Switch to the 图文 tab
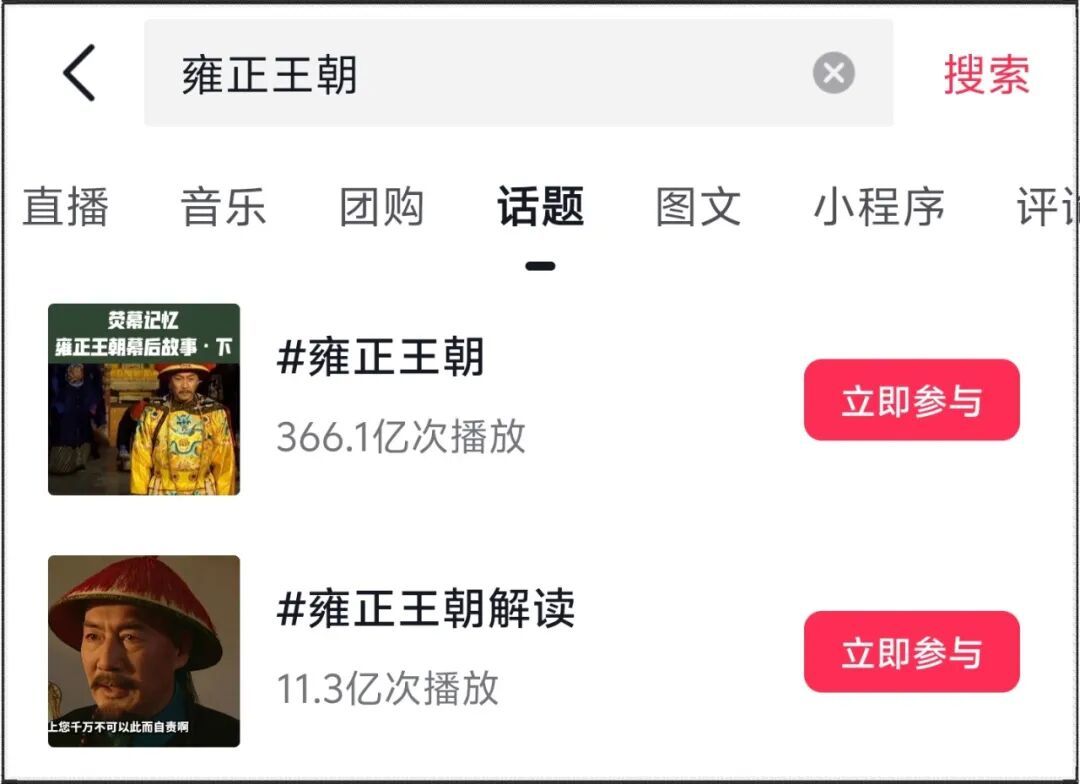Viewport: 1080px width, 784px height. pos(698,207)
